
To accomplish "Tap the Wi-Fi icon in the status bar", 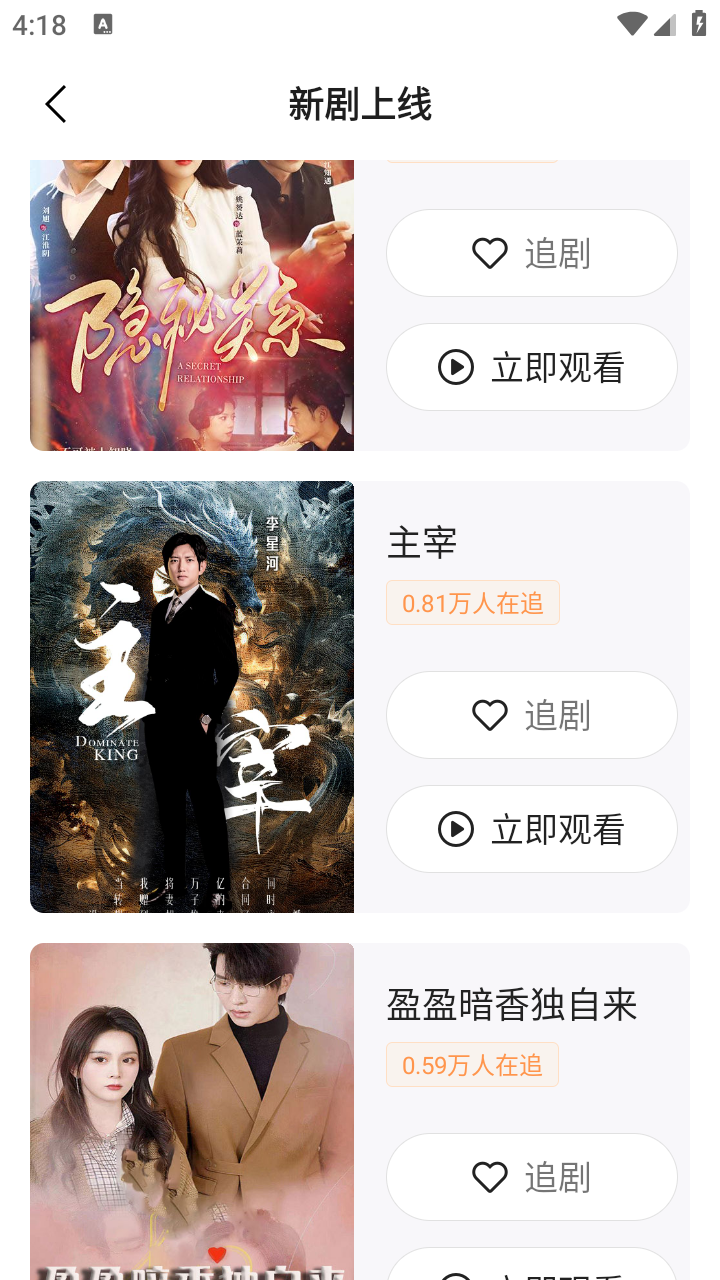I will [631, 24].
